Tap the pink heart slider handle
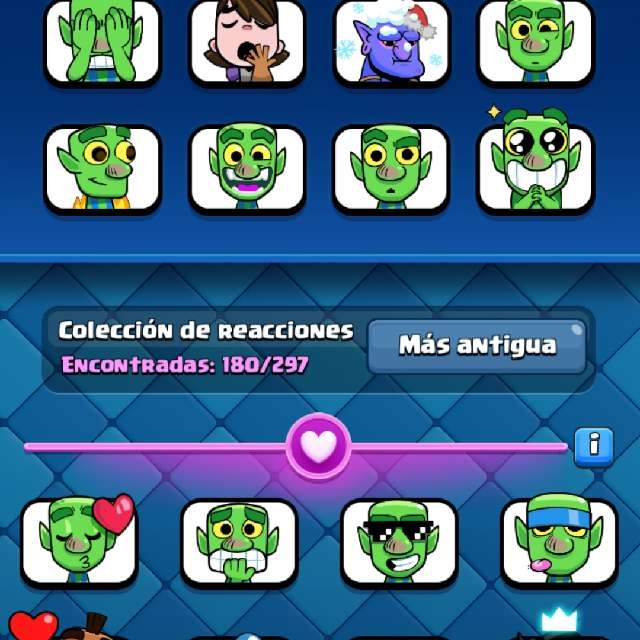This screenshot has height=640, width=640. point(318,446)
